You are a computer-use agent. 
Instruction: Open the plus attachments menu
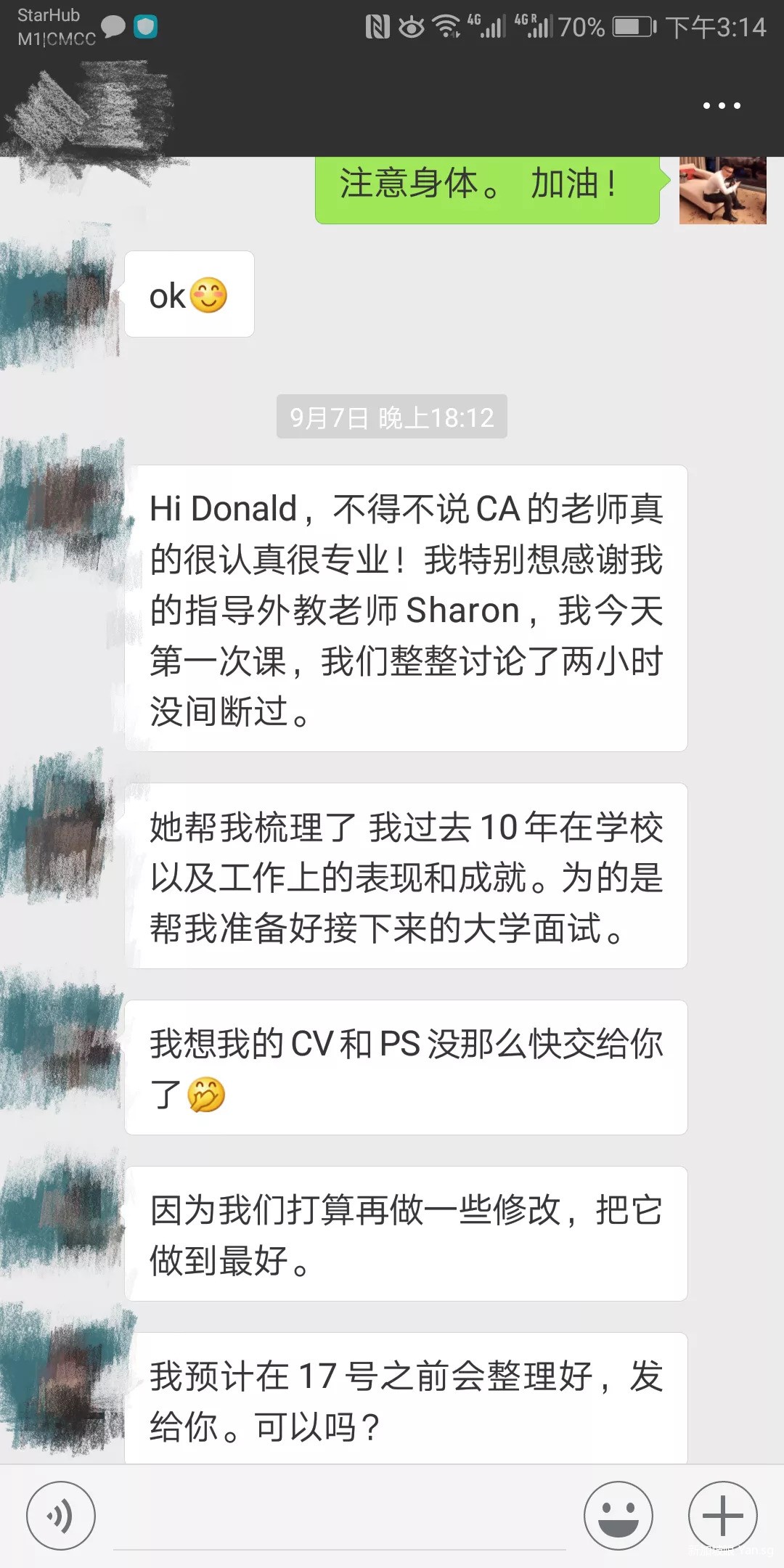point(722,1516)
